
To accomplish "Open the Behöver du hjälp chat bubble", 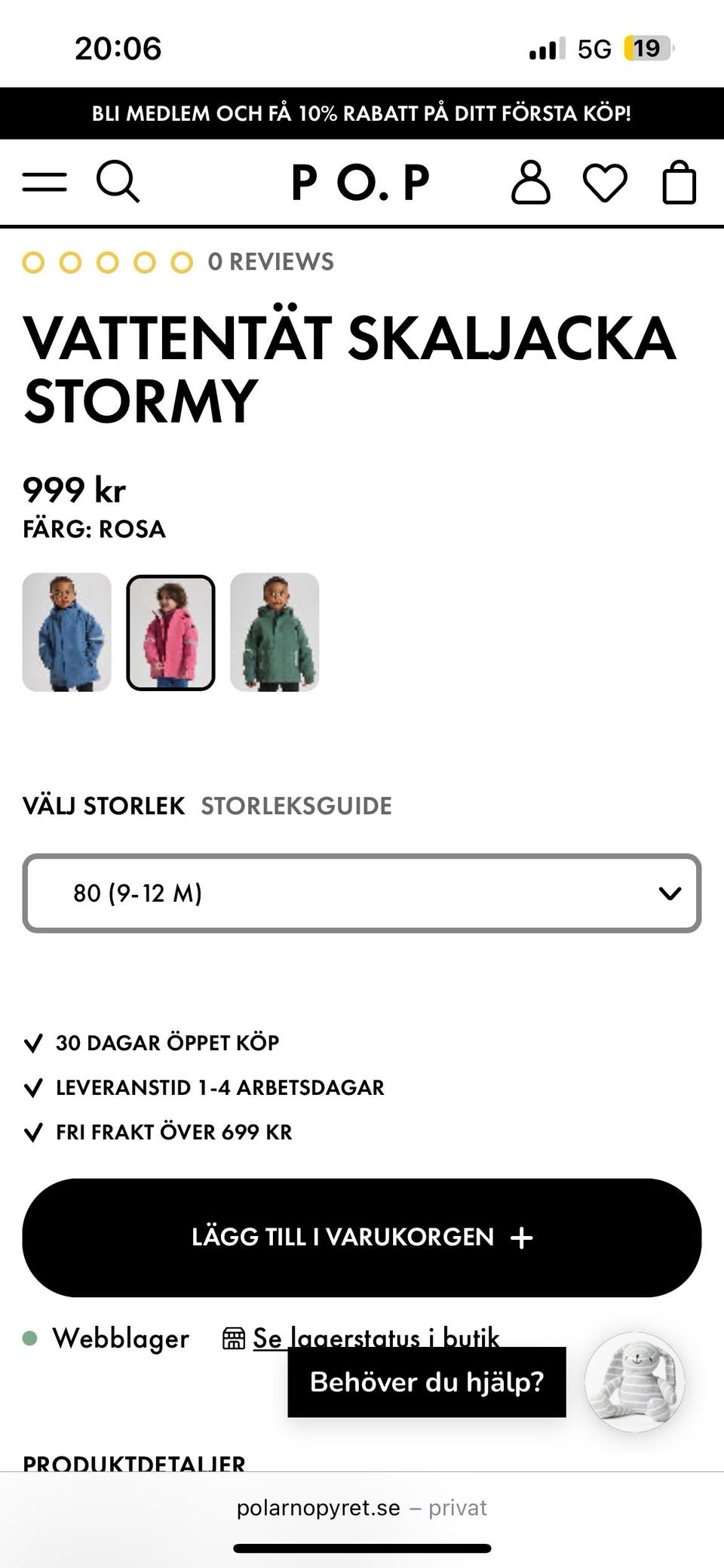I will tap(427, 1382).
